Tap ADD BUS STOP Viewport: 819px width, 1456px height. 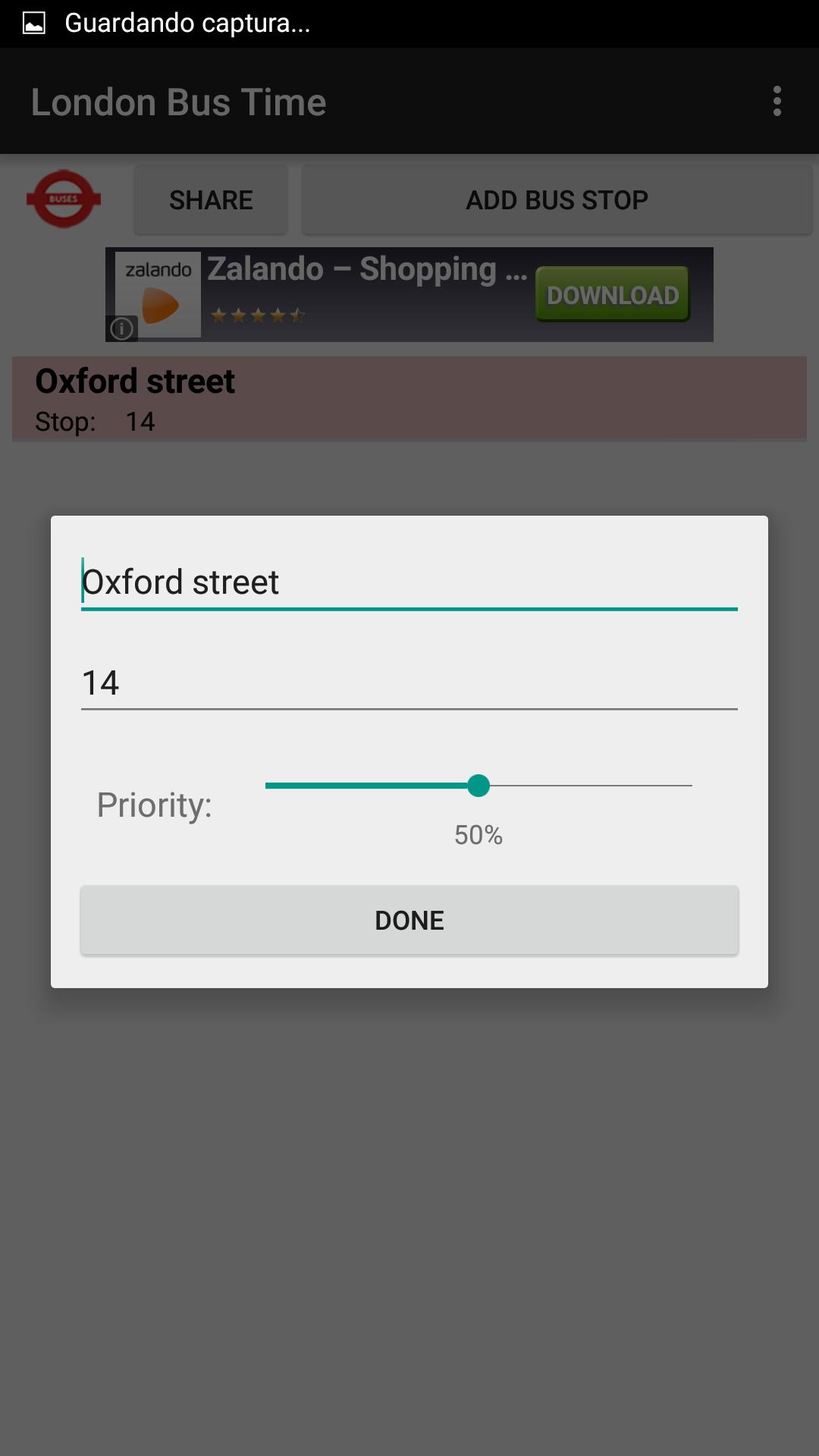coord(557,200)
